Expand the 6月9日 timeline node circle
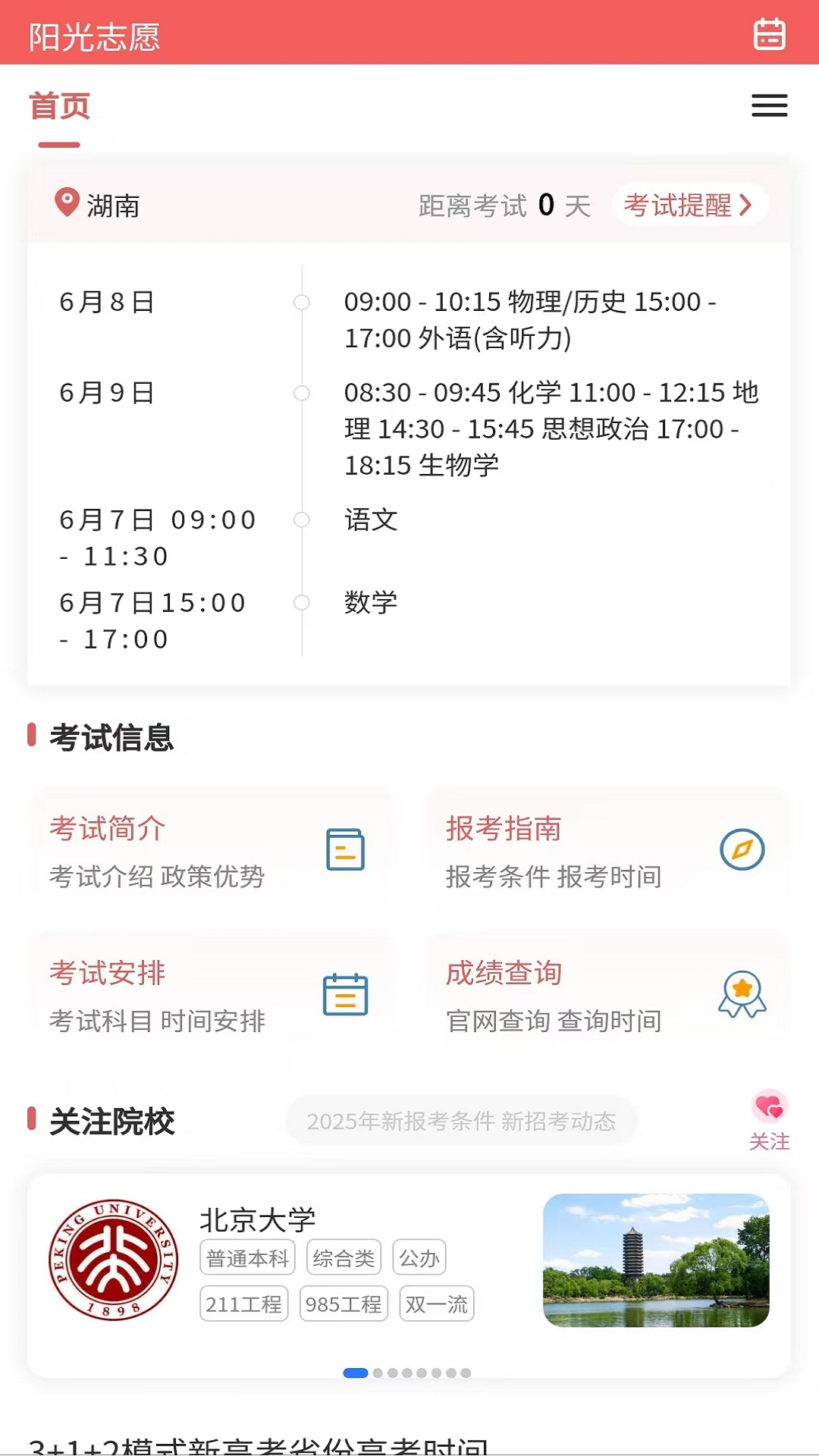This screenshot has height=1456, width=819. click(x=303, y=394)
